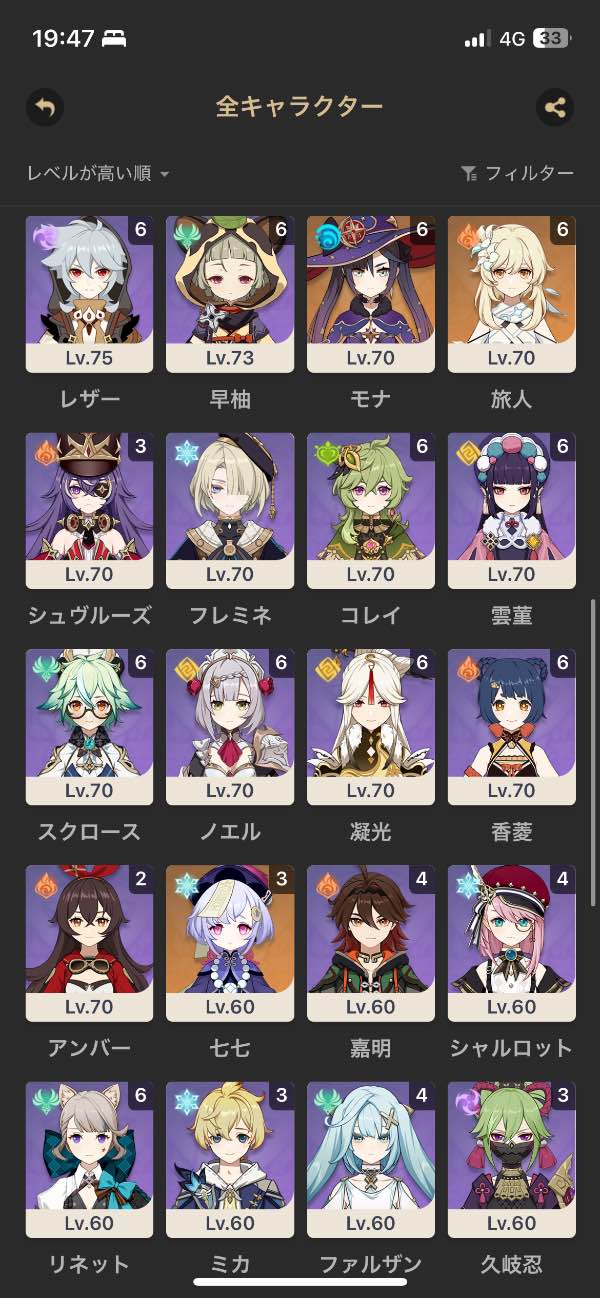Go back with the arrow icon

click(x=44, y=107)
